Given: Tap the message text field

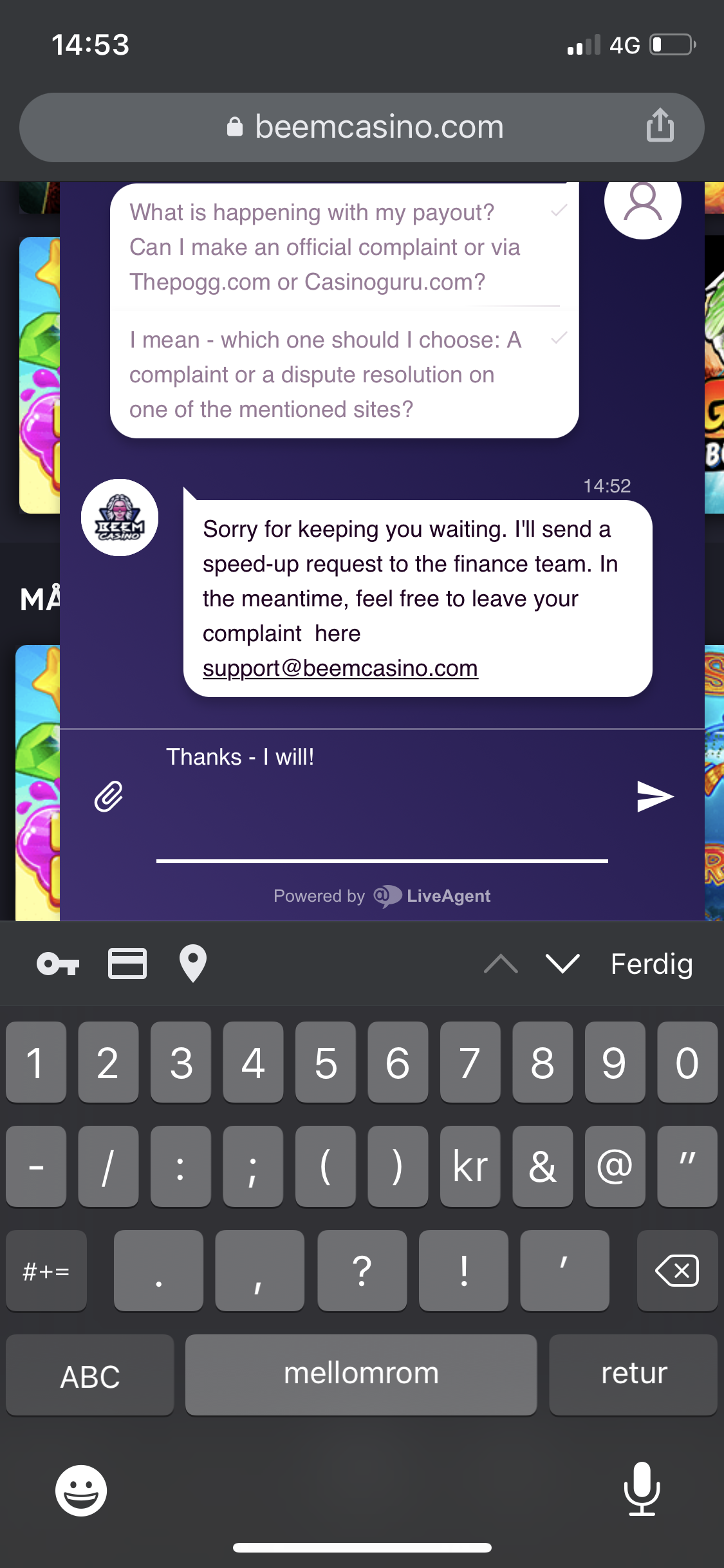Looking at the screenshot, I should (381, 798).
